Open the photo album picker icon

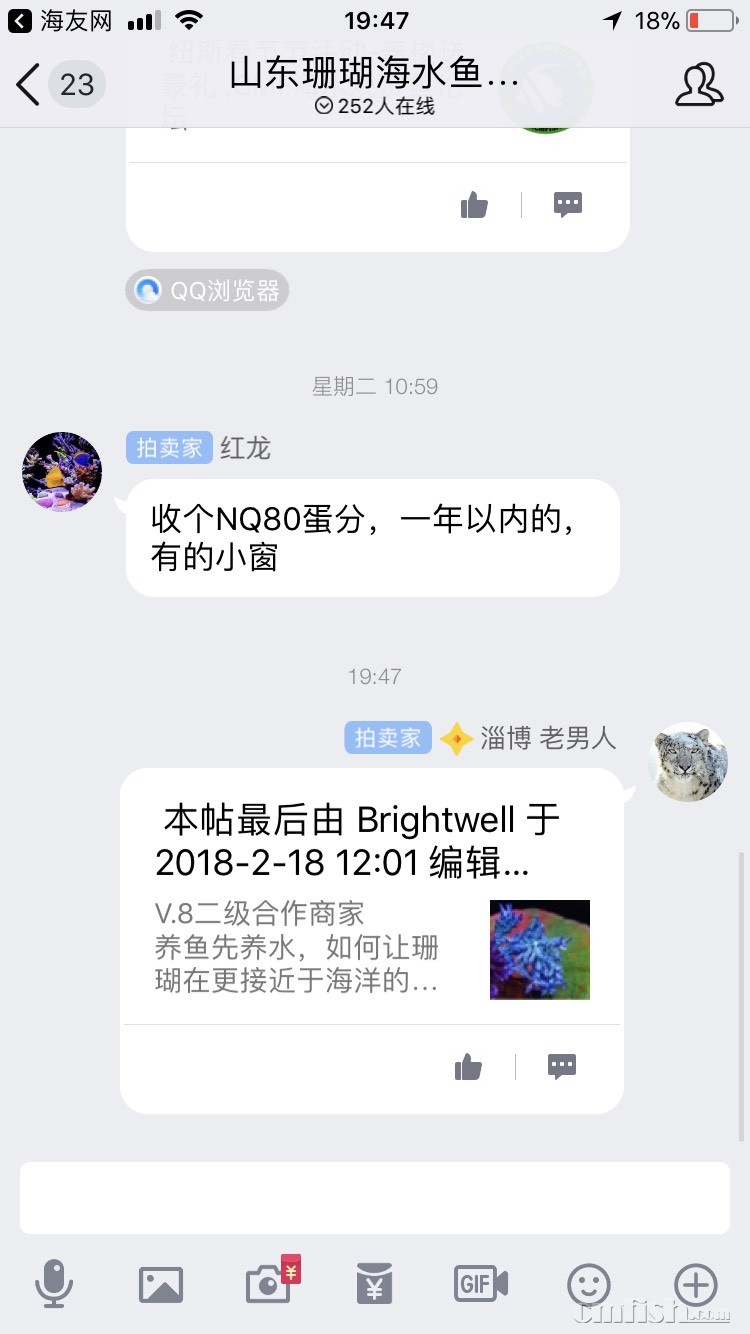160,1286
